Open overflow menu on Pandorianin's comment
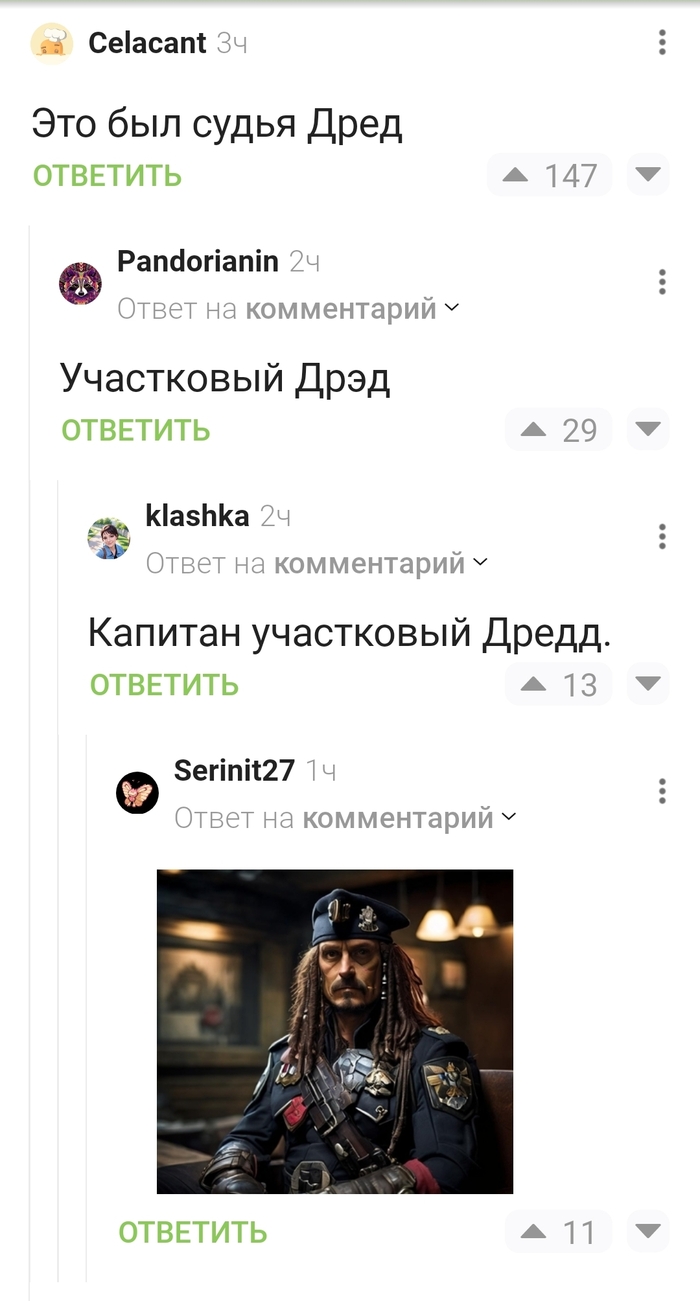The height and width of the screenshot is (1301, 700). pos(662,282)
